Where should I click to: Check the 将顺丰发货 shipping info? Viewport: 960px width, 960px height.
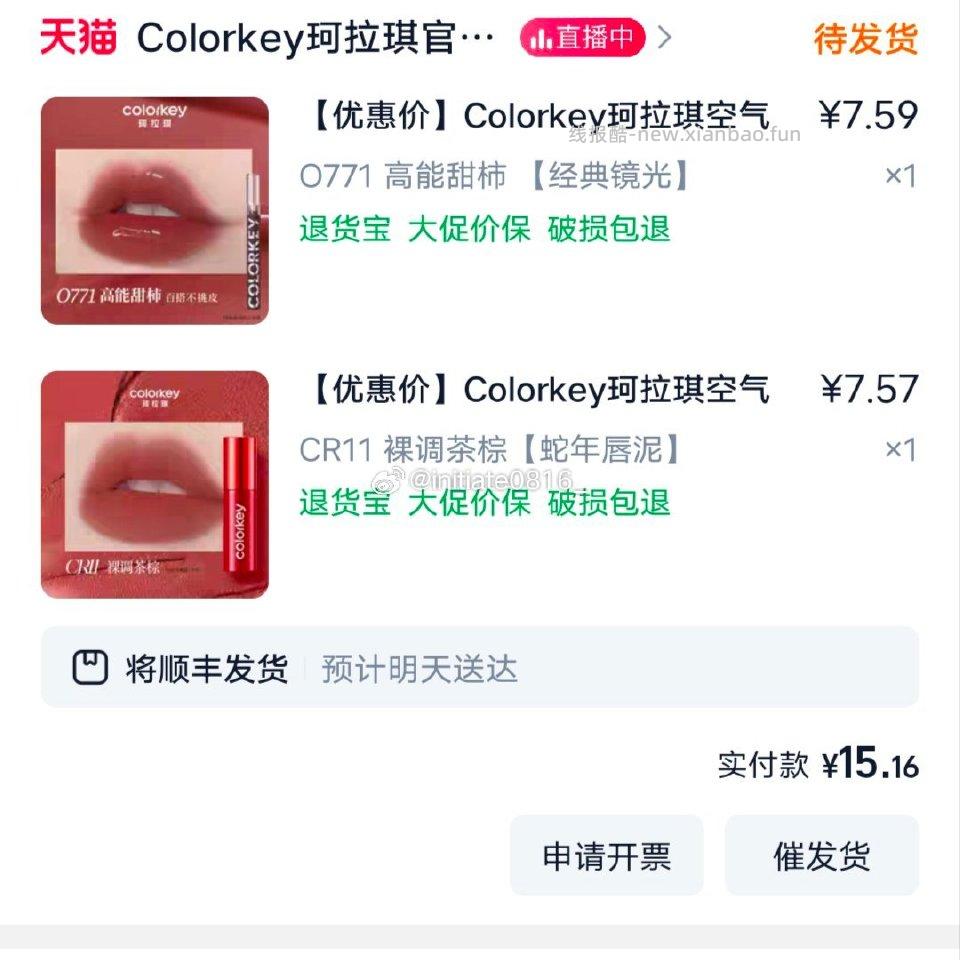click(479, 668)
